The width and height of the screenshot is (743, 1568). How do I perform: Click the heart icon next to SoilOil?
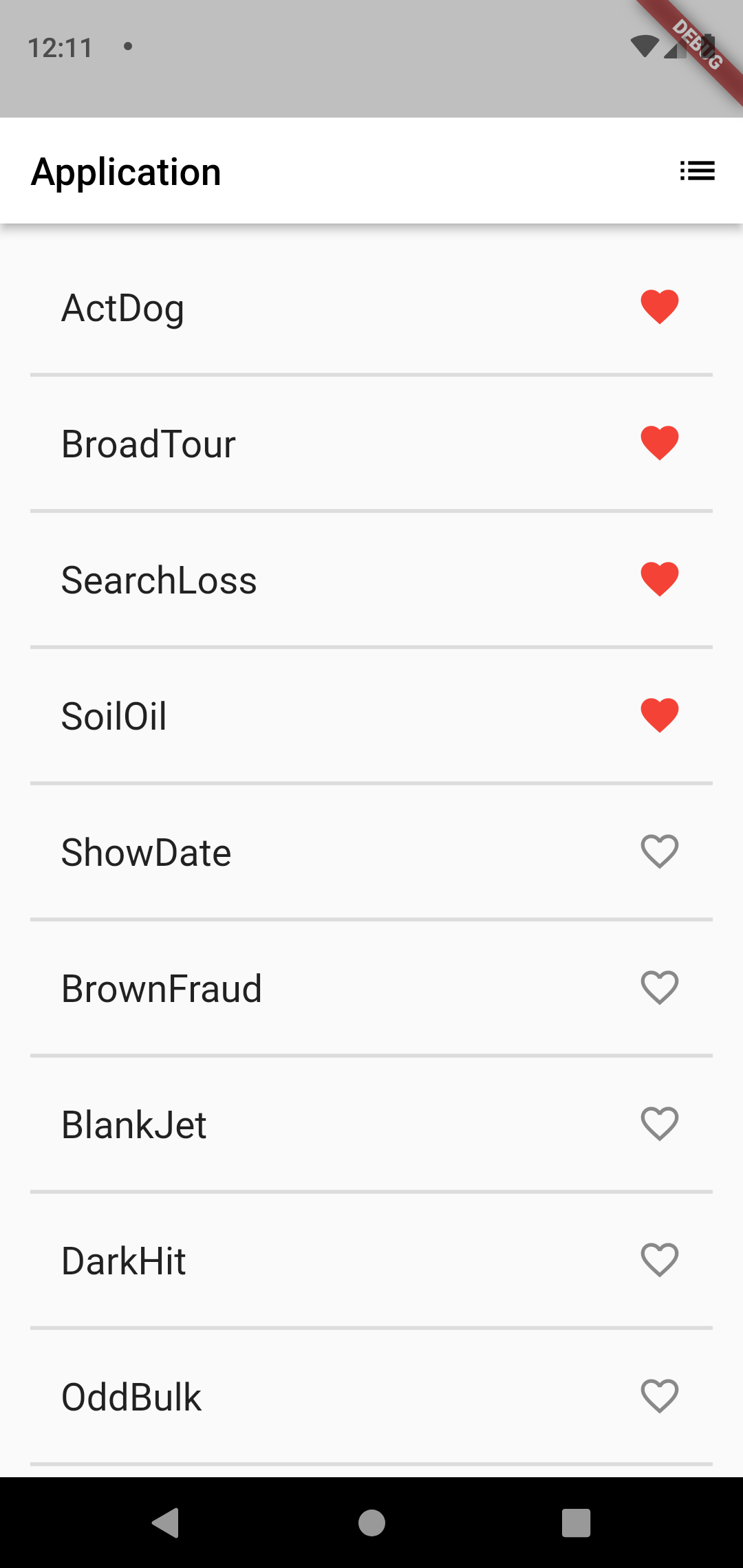659,715
